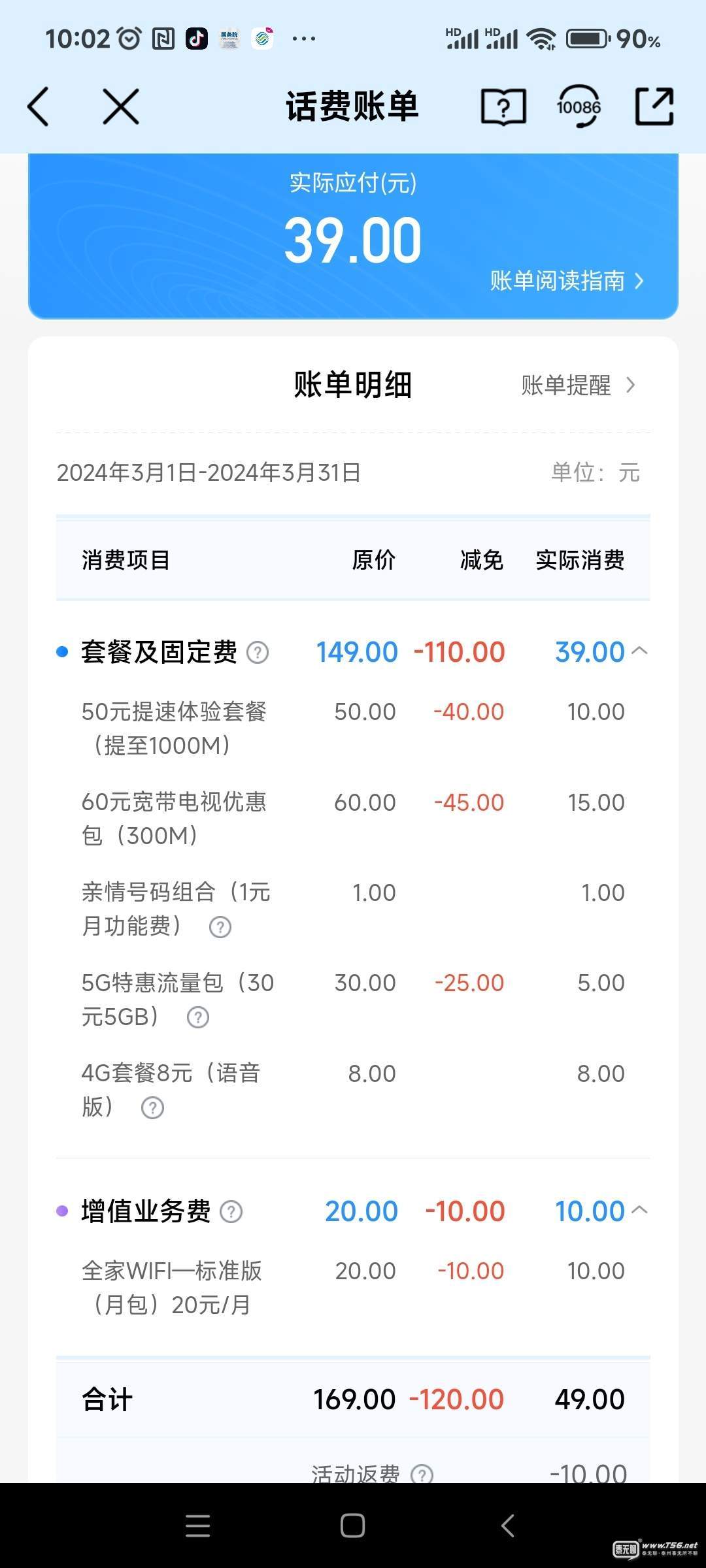Close the 话费账单 page with X
The width and height of the screenshot is (706, 1568).
[x=121, y=106]
